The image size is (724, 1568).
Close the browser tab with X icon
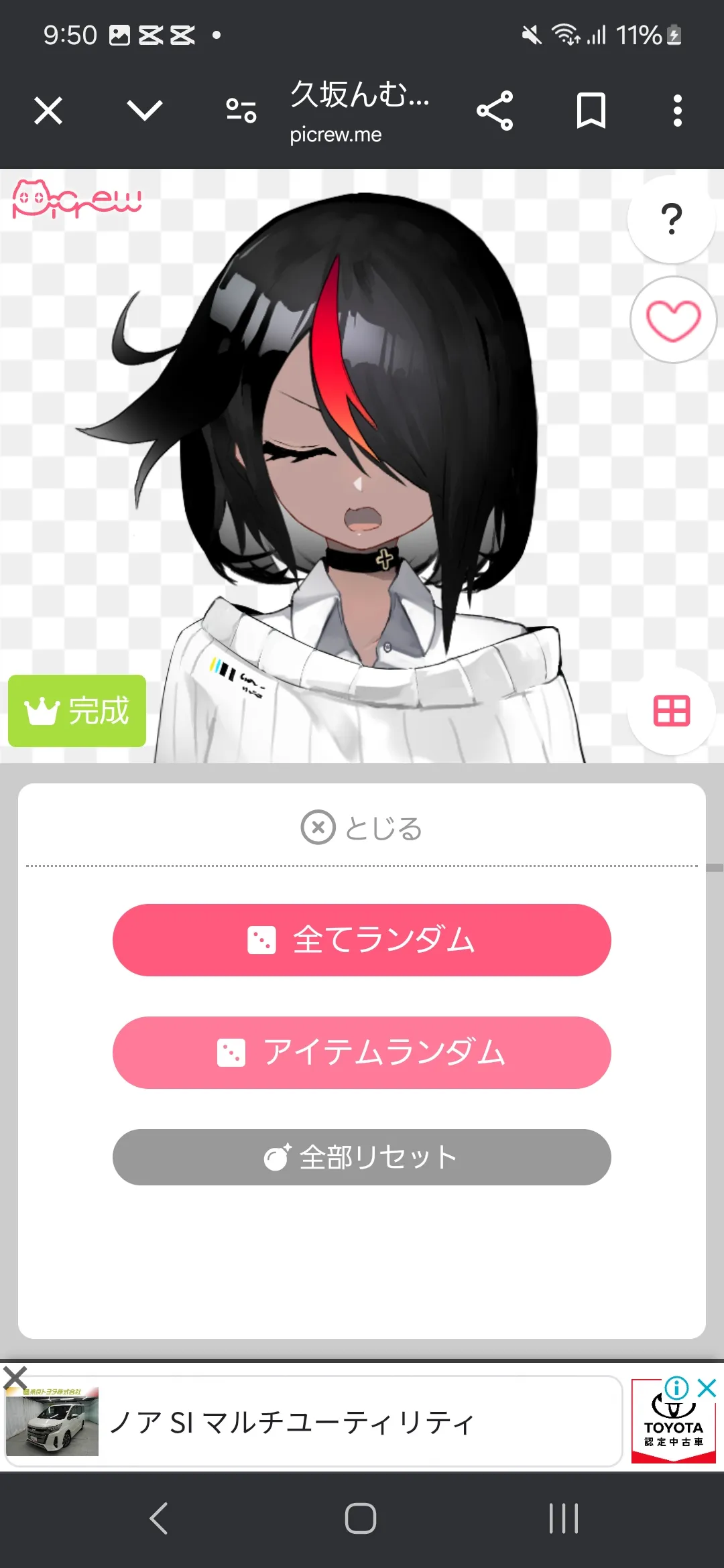[48, 111]
